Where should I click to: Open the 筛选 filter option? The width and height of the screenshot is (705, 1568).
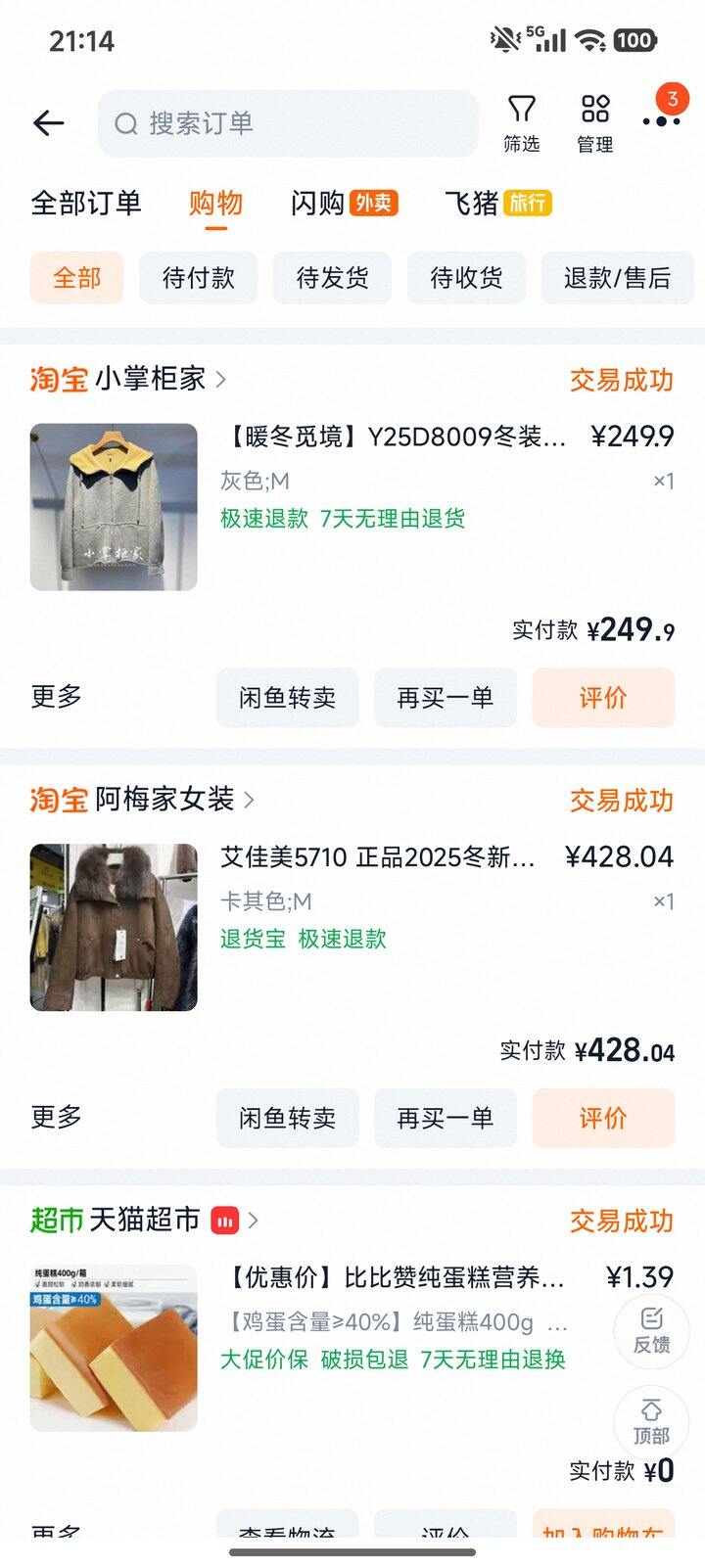pos(521,123)
